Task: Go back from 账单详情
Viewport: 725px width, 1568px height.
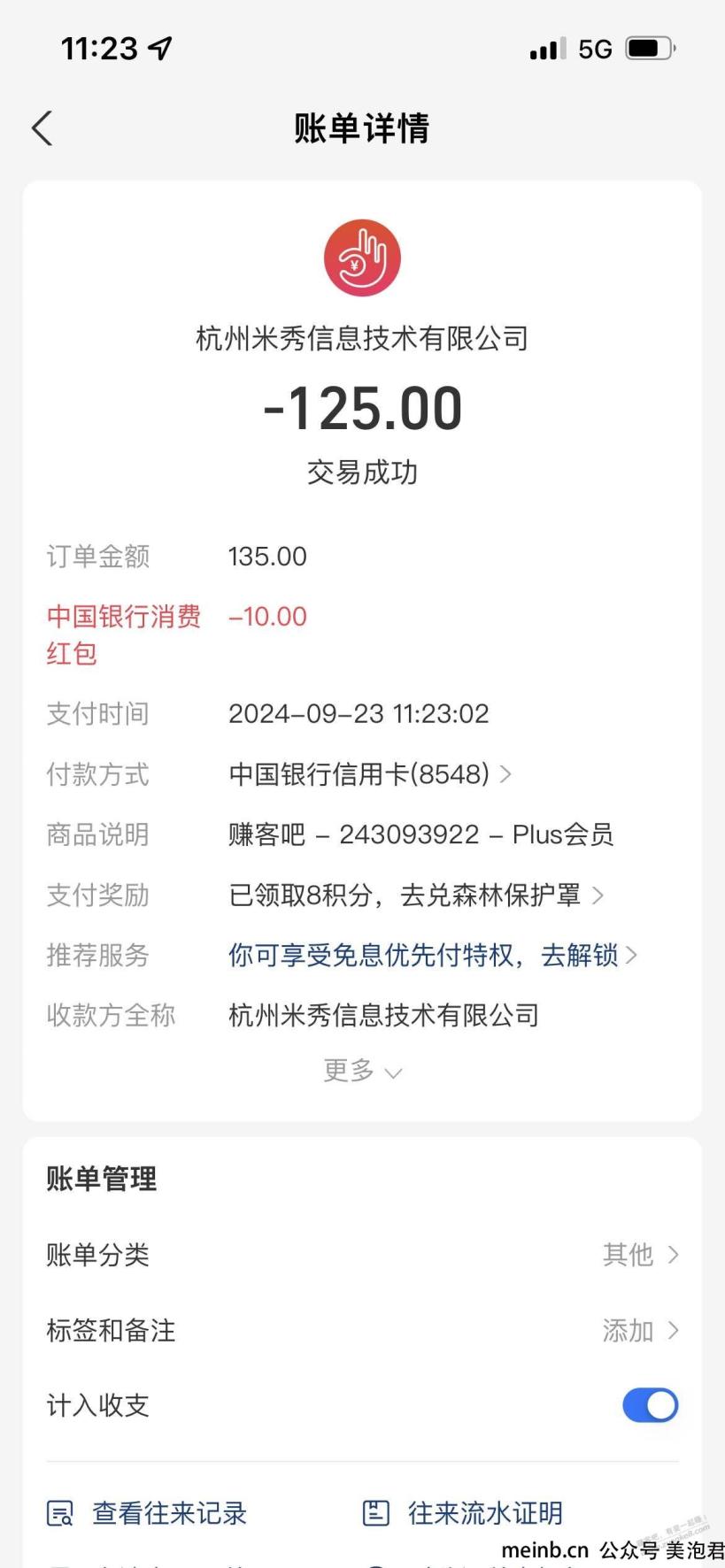Action: click(42, 128)
